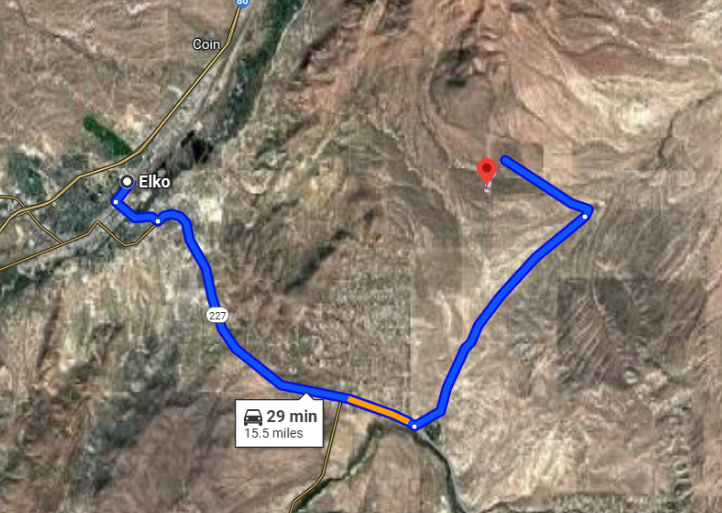Screen dimensions: 722x513
Task: Select the red destination pin
Action: [x=487, y=170]
